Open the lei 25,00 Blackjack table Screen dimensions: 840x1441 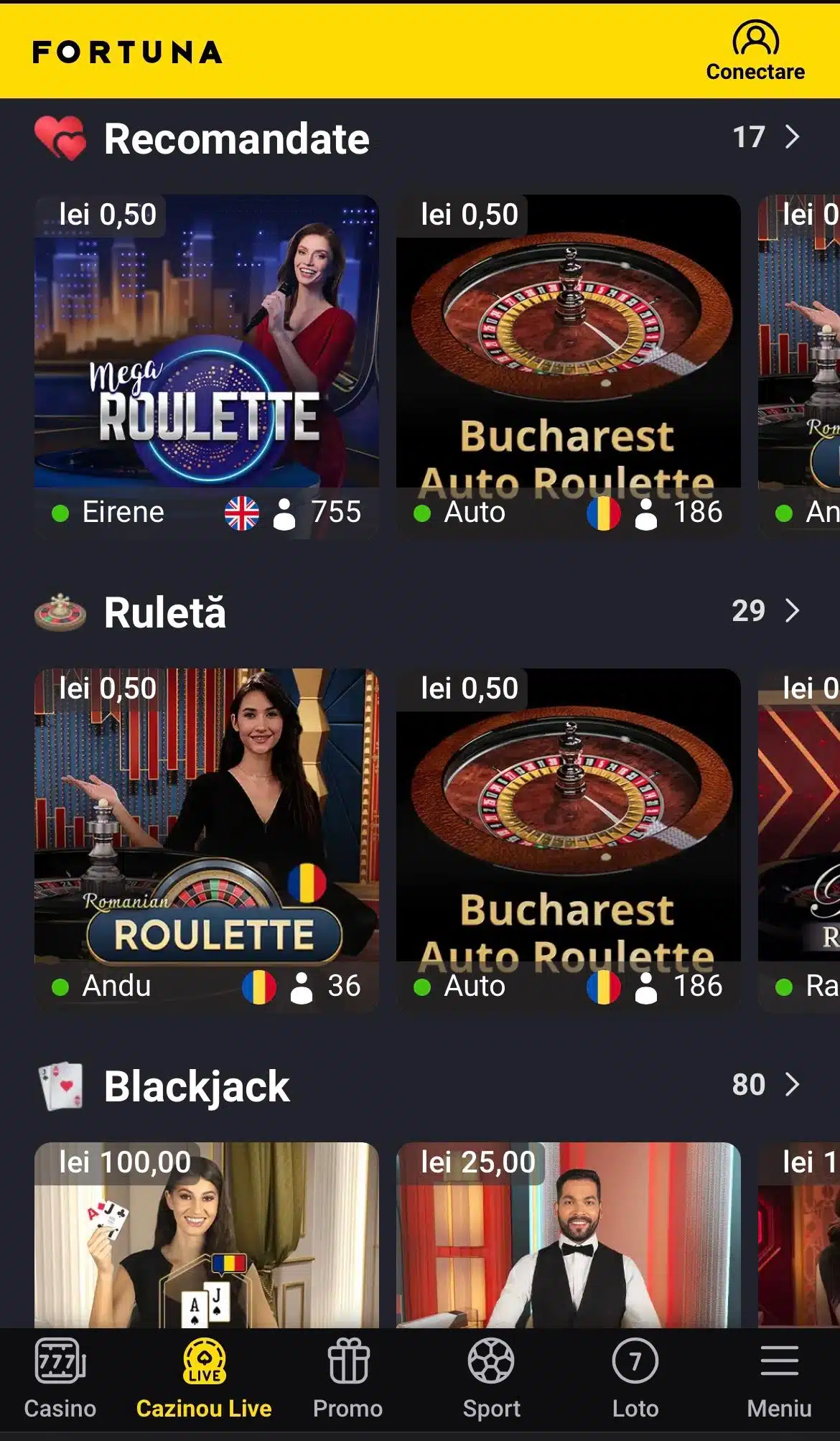click(x=568, y=1235)
